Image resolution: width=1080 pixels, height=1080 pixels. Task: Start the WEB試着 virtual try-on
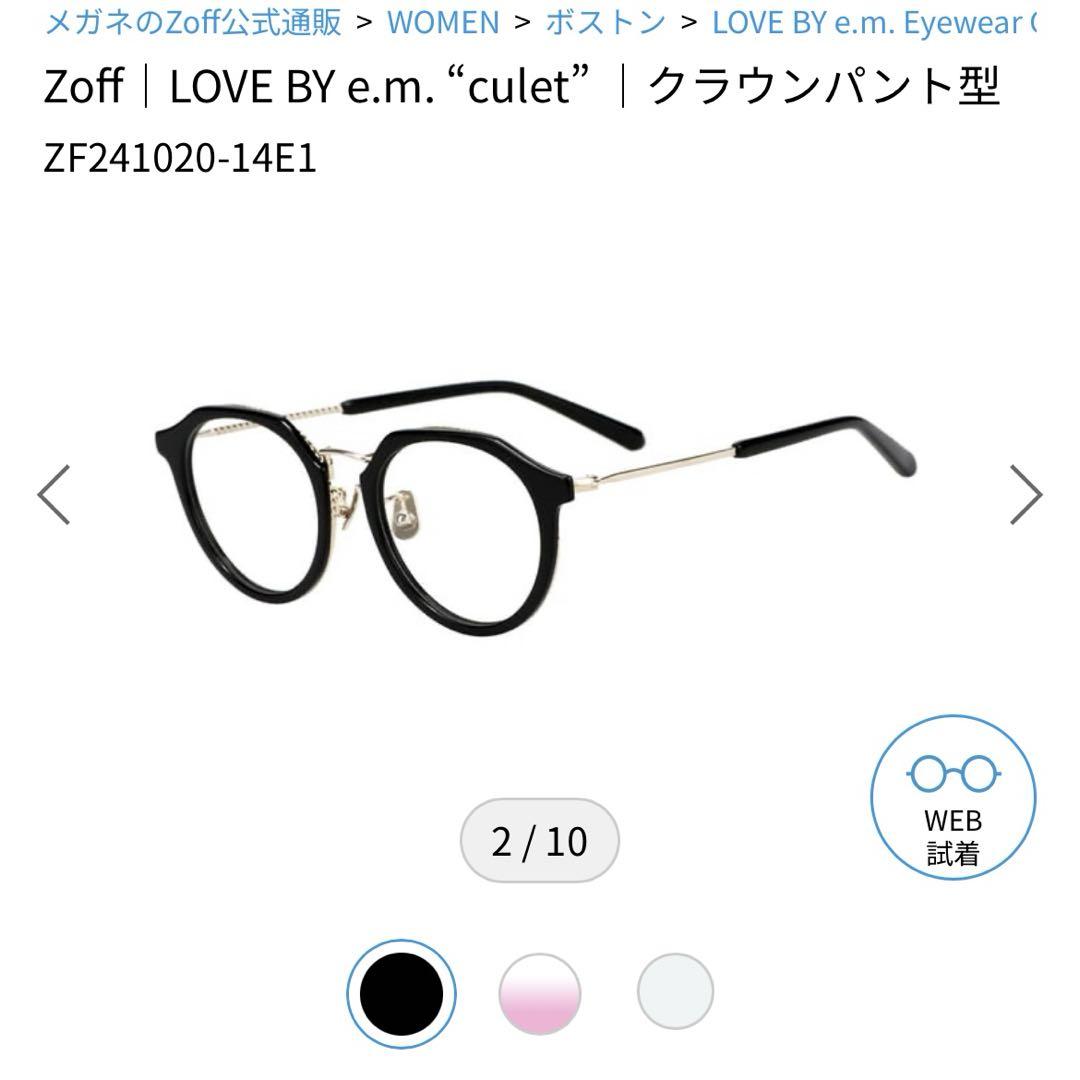pyautogui.click(x=952, y=797)
